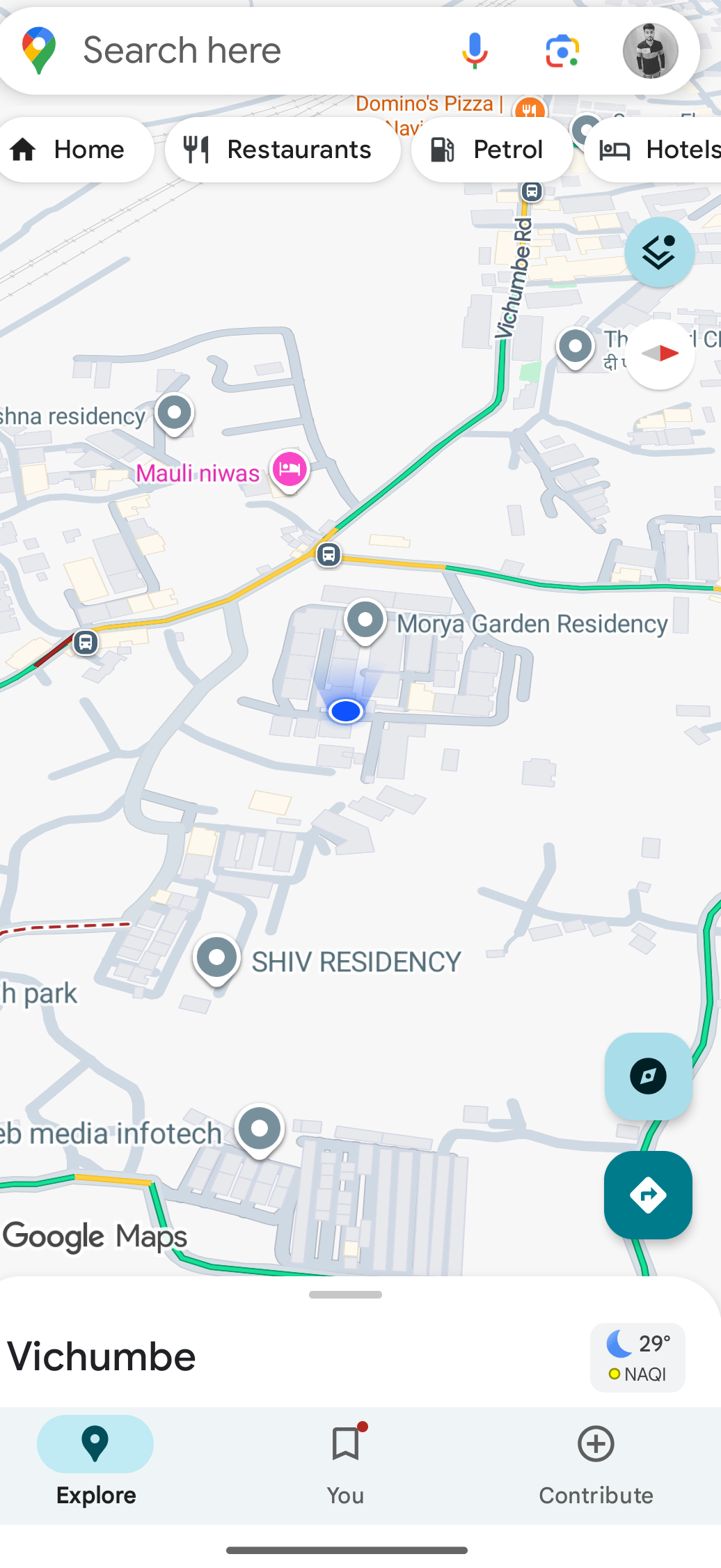Open Google Lens camera search
This screenshot has height=1568, width=721.
[x=562, y=51]
